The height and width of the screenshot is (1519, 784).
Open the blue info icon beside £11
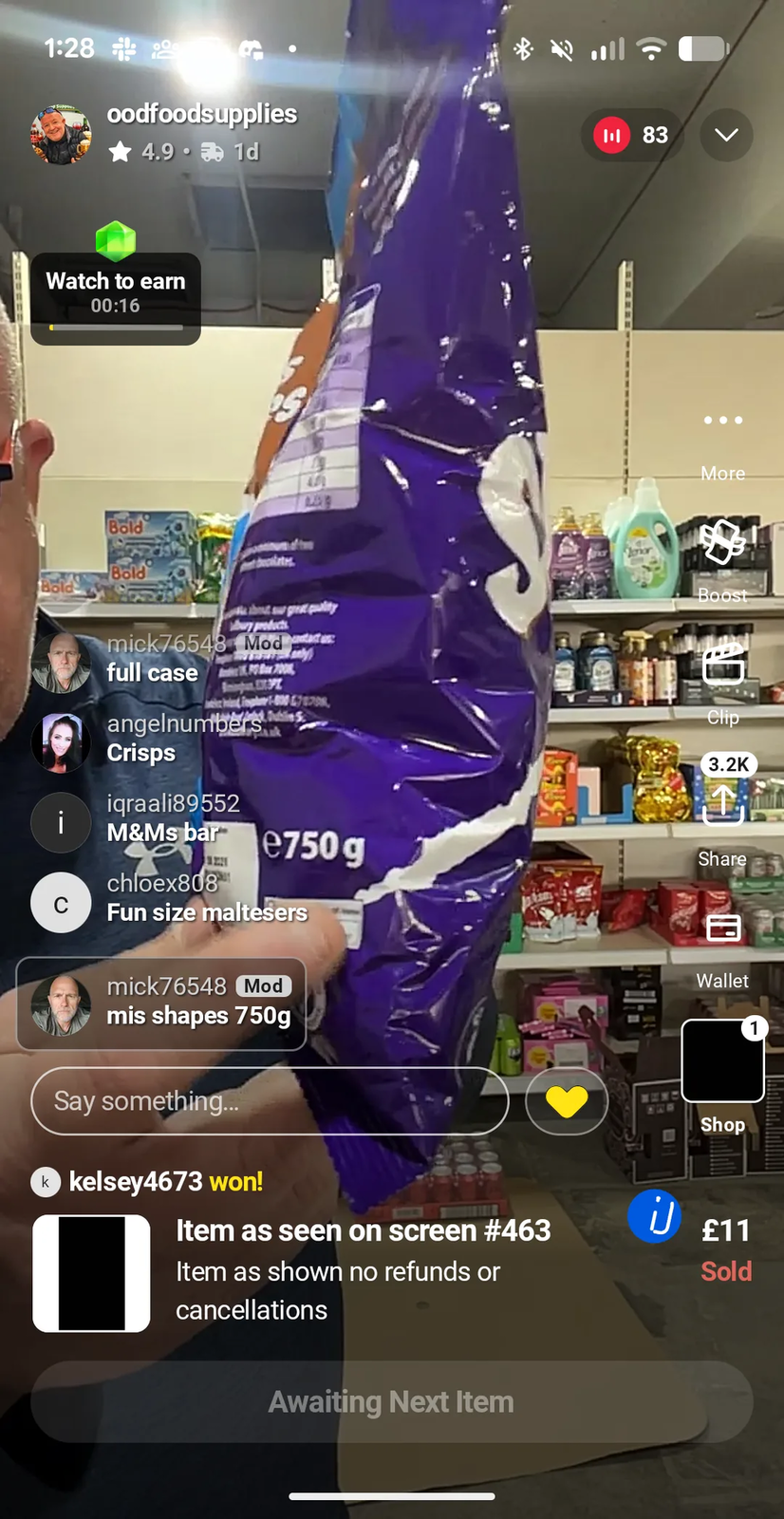[x=655, y=1216]
